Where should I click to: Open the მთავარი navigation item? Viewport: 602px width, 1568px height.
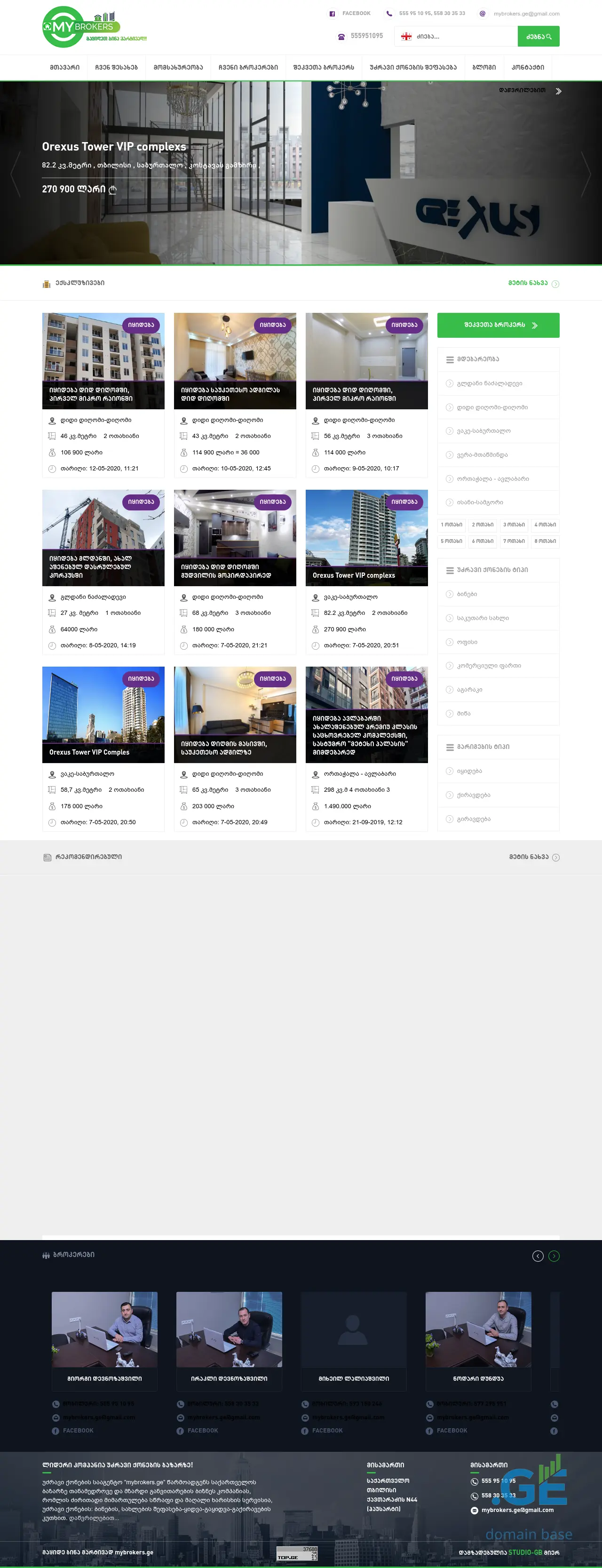point(64,68)
